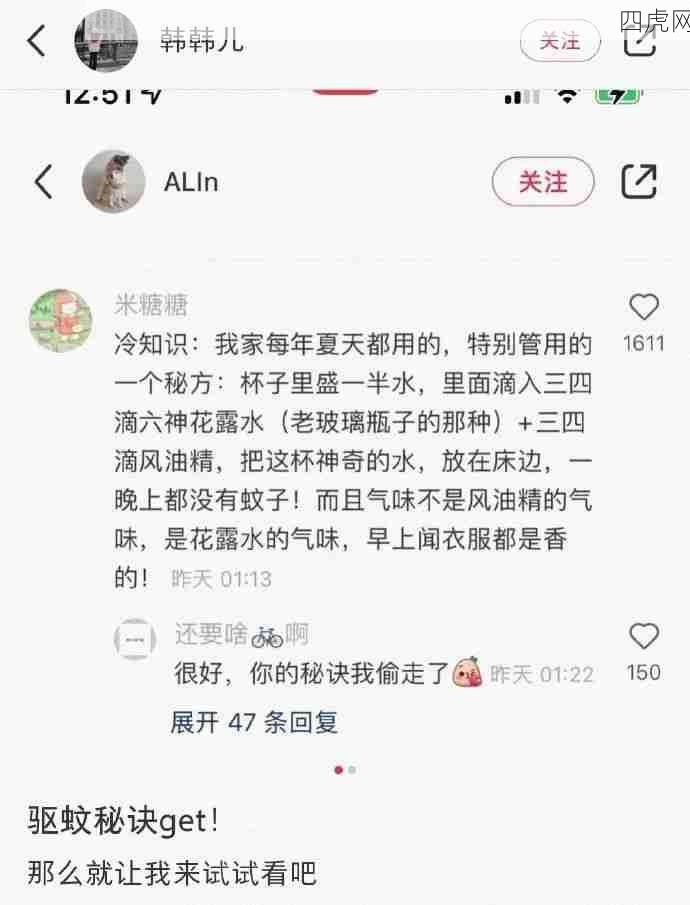
Task: Open 韩韩儿's profile avatar
Action: pos(105,41)
